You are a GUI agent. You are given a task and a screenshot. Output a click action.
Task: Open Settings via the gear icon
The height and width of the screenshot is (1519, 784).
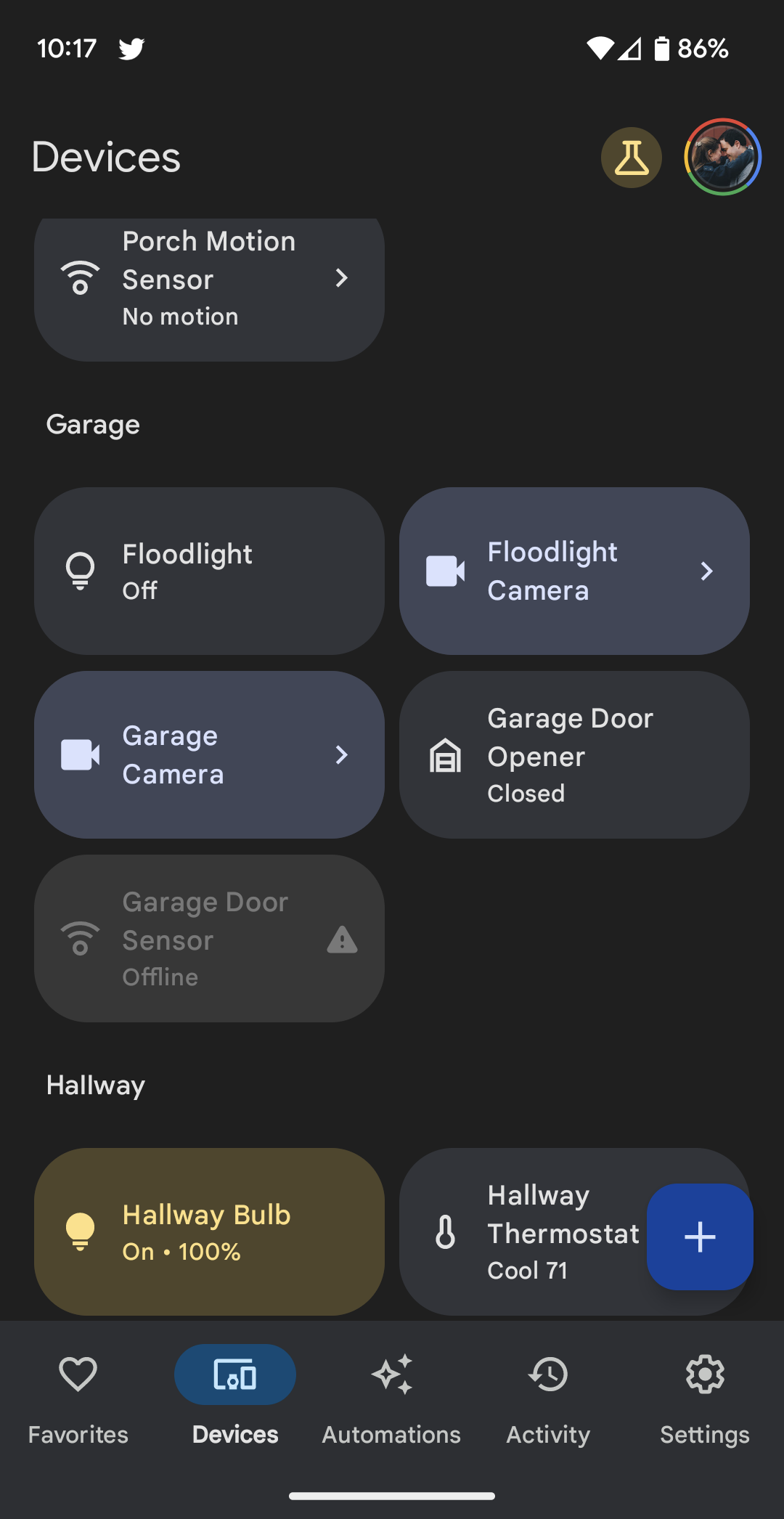(703, 1375)
